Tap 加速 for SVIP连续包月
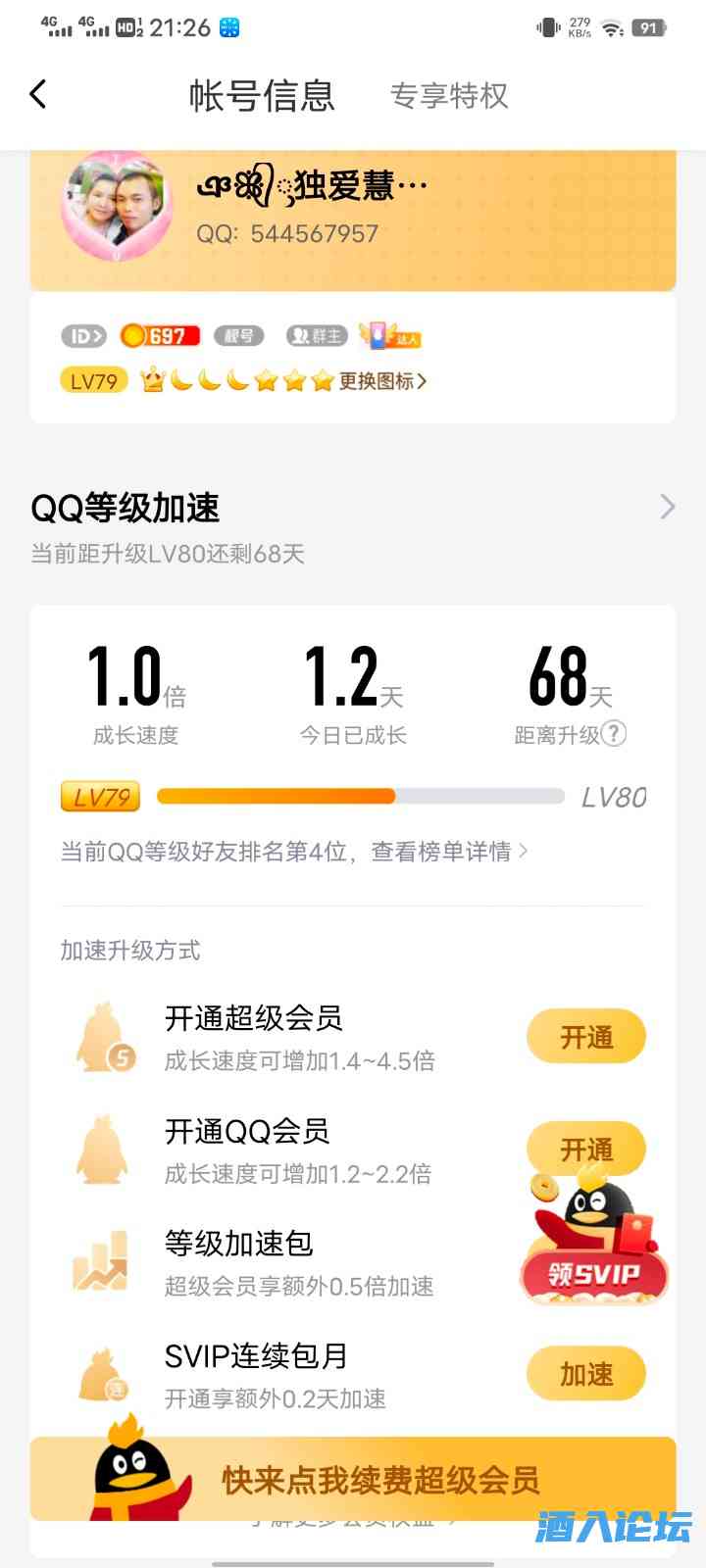This screenshot has width=706, height=1568. point(586,1374)
